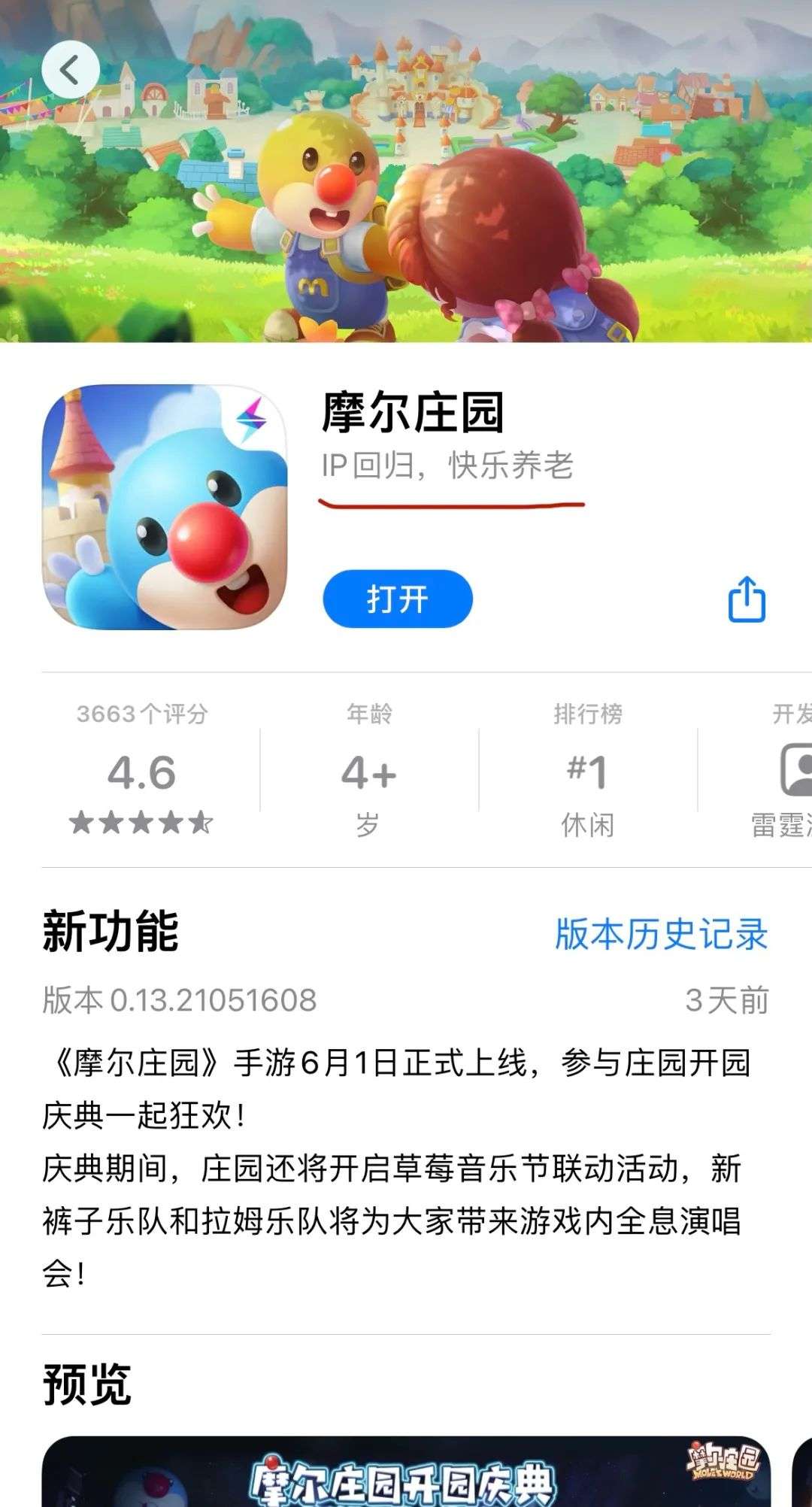Open developer info 雷霆
Image resolution: width=812 pixels, height=1507 pixels.
pyautogui.click(x=782, y=769)
